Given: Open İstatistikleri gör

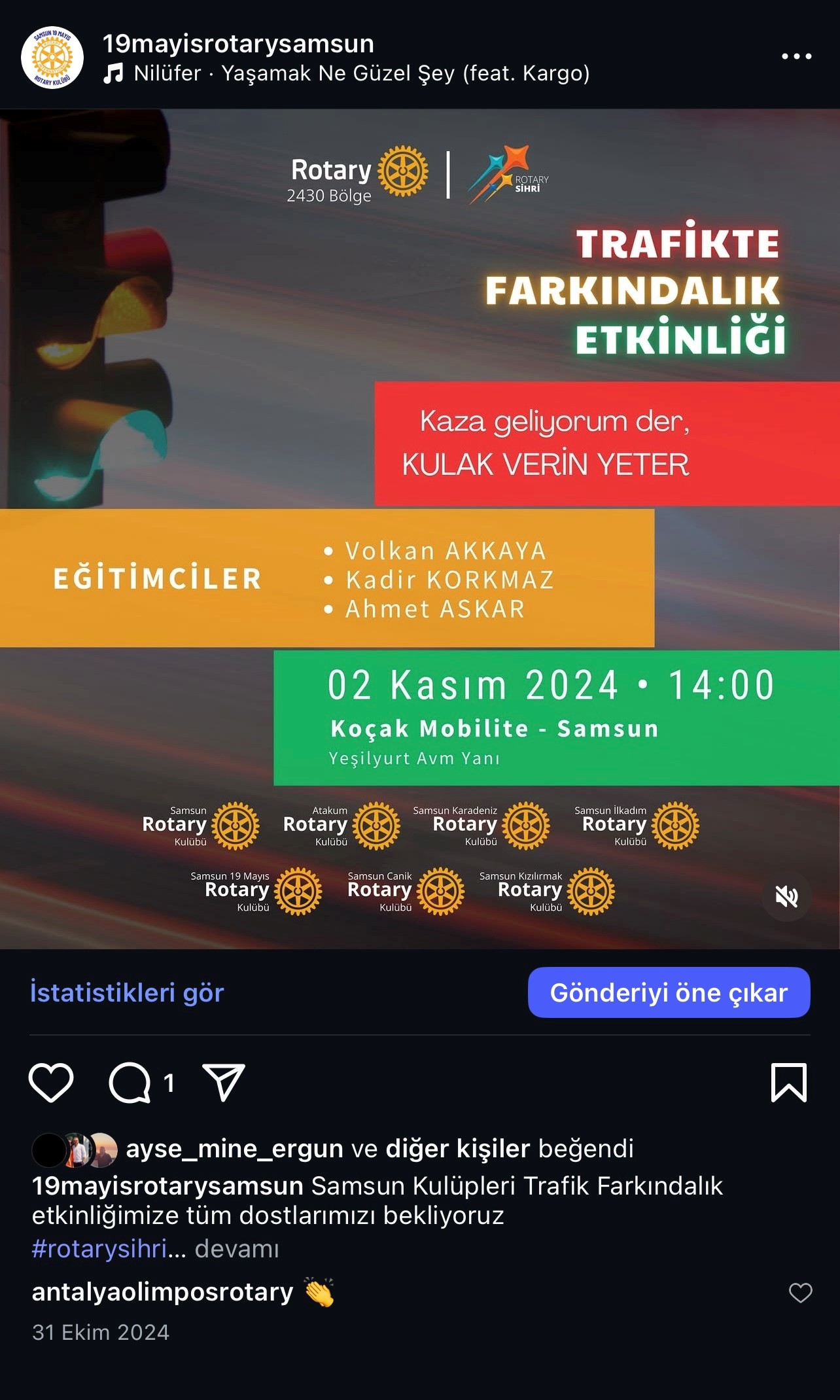Looking at the screenshot, I should [127, 992].
